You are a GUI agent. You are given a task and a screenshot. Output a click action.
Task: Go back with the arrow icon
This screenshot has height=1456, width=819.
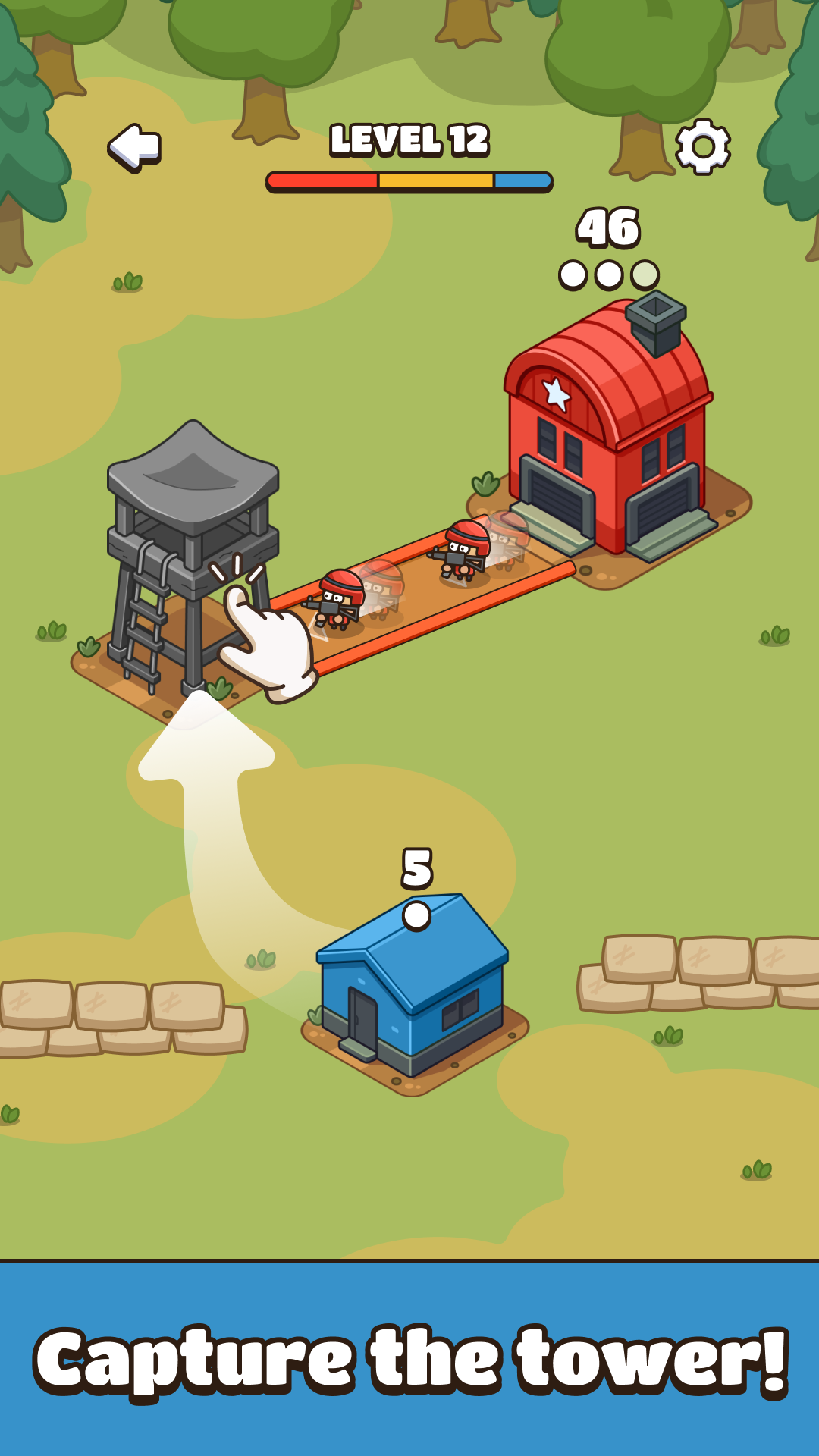(x=135, y=146)
